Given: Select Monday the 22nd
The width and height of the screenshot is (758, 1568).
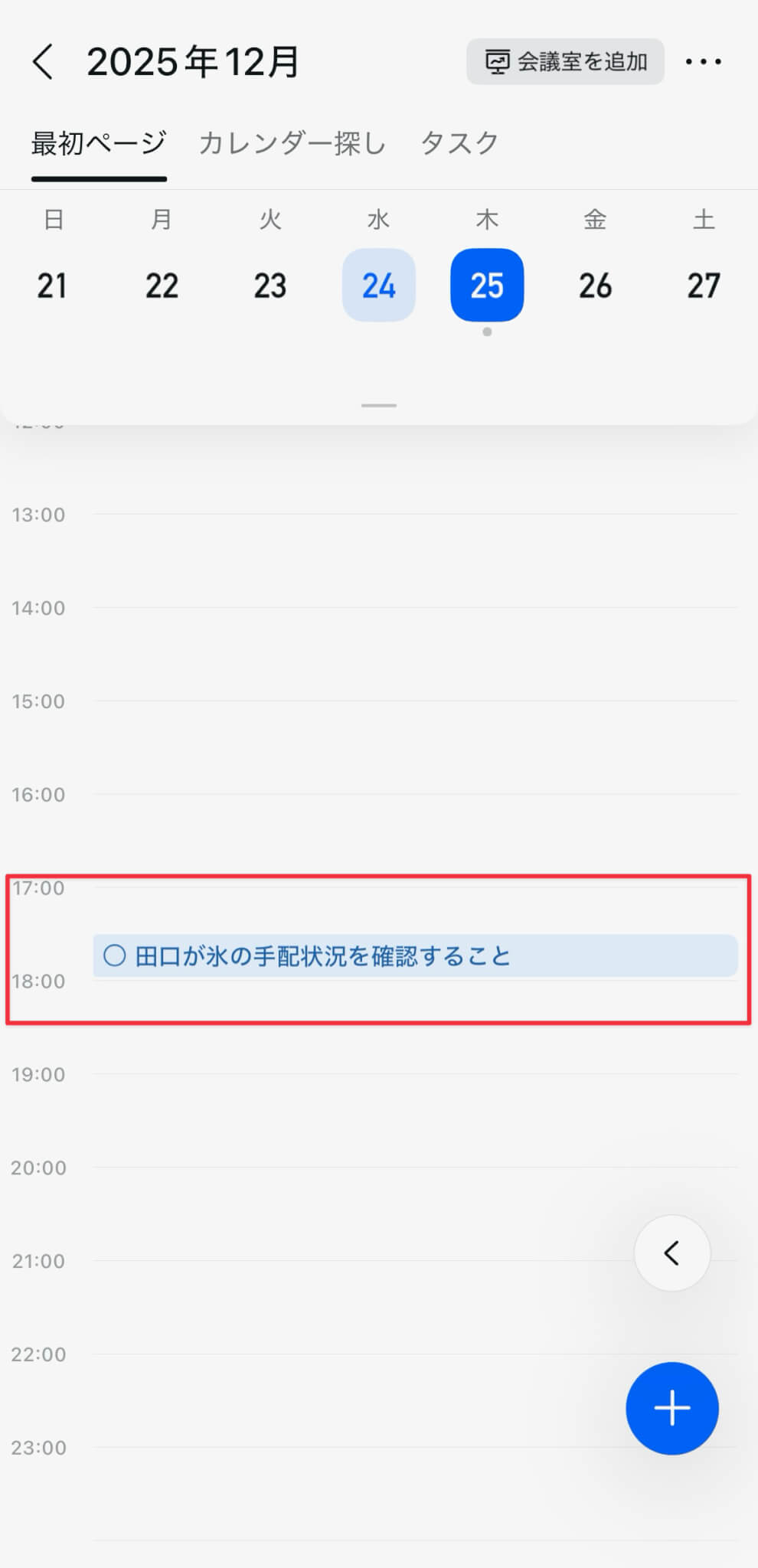Looking at the screenshot, I should click(x=162, y=286).
